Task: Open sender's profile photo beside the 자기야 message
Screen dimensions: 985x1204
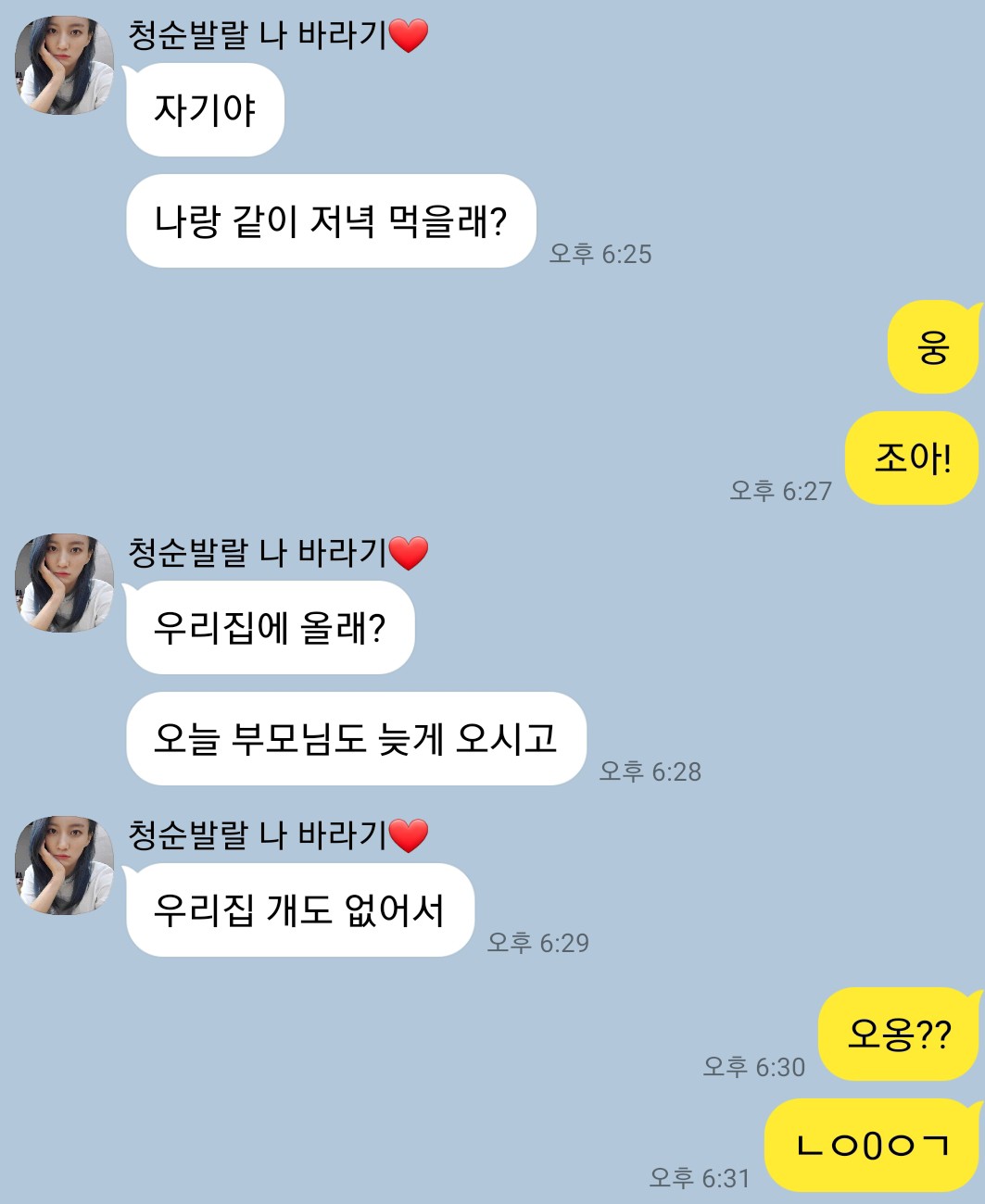Action: pyautogui.click(x=64, y=66)
